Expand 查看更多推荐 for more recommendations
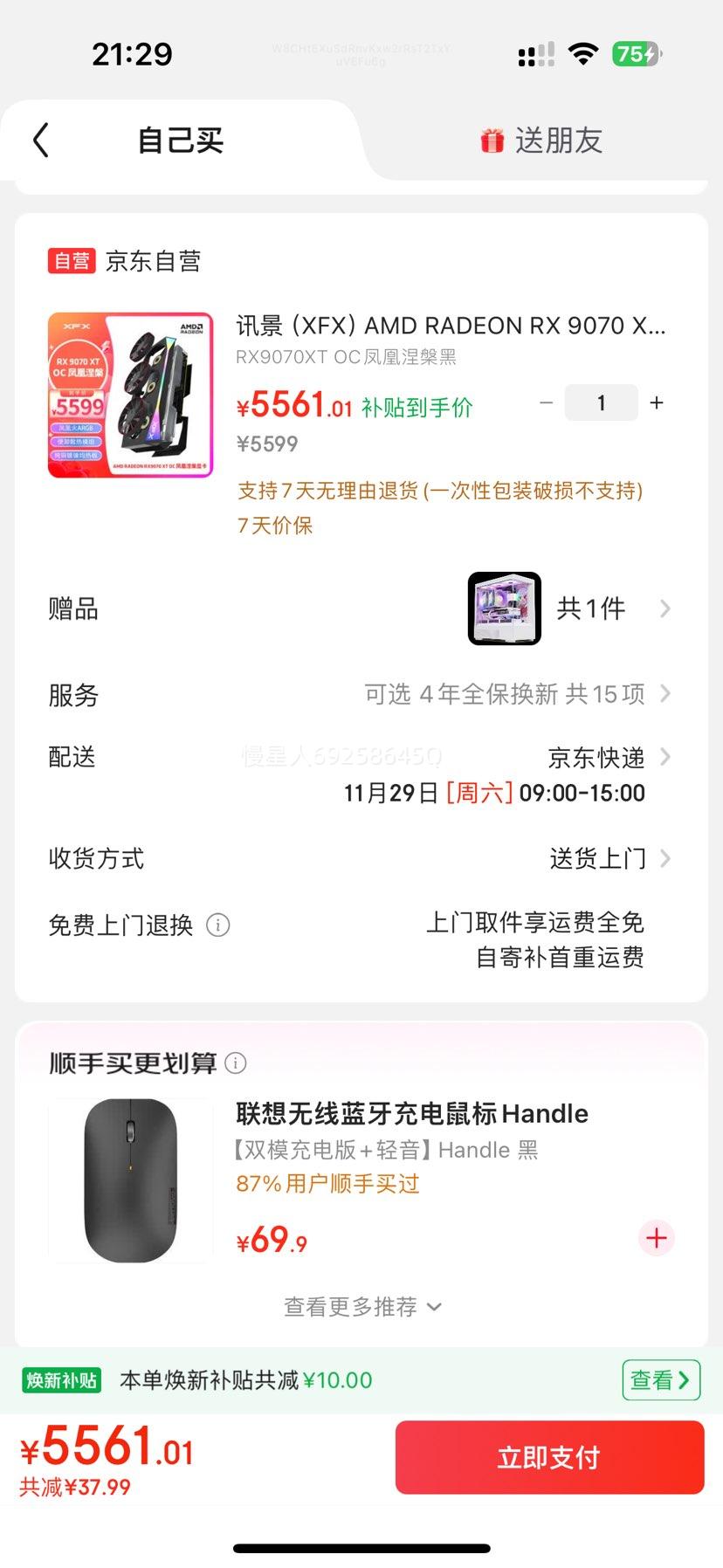The height and width of the screenshot is (1568, 723). [x=361, y=1306]
